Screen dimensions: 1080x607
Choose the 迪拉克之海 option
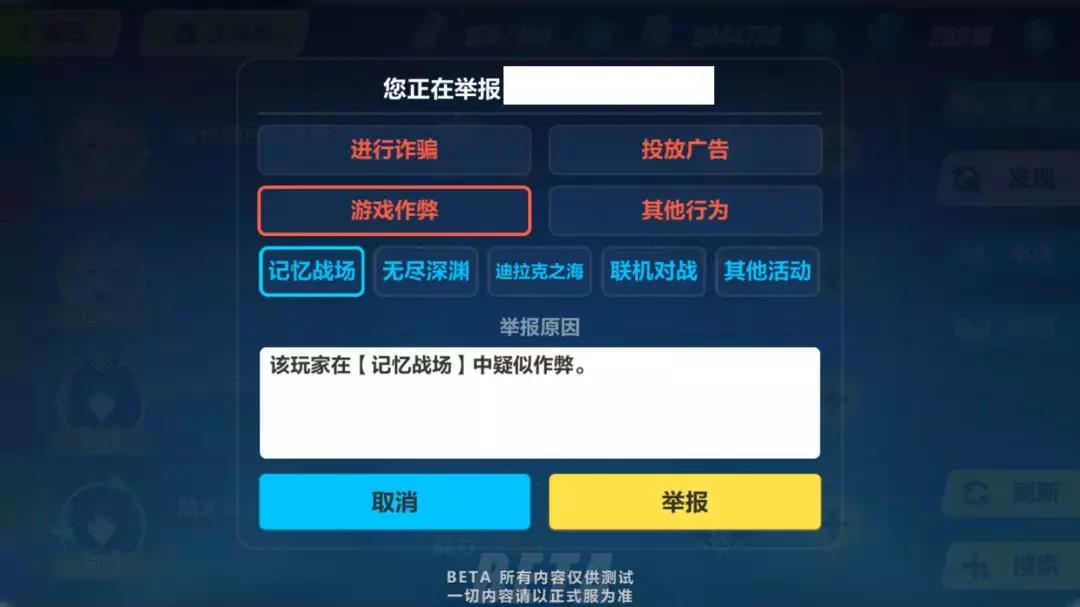pyautogui.click(x=539, y=271)
